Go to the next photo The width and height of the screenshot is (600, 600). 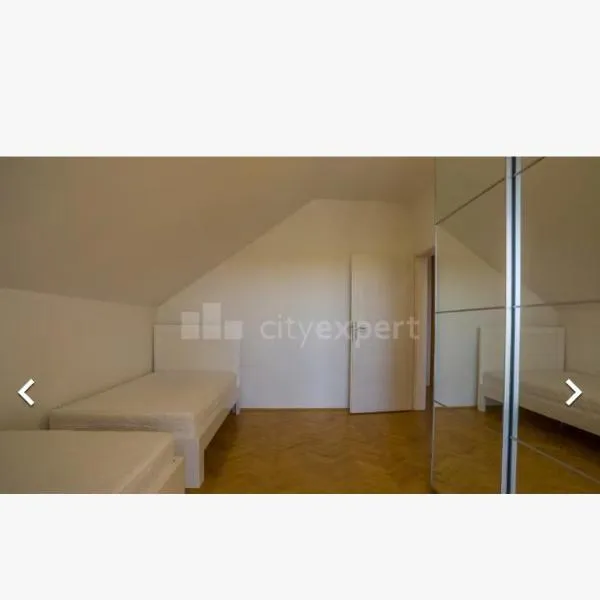[x=572, y=392]
